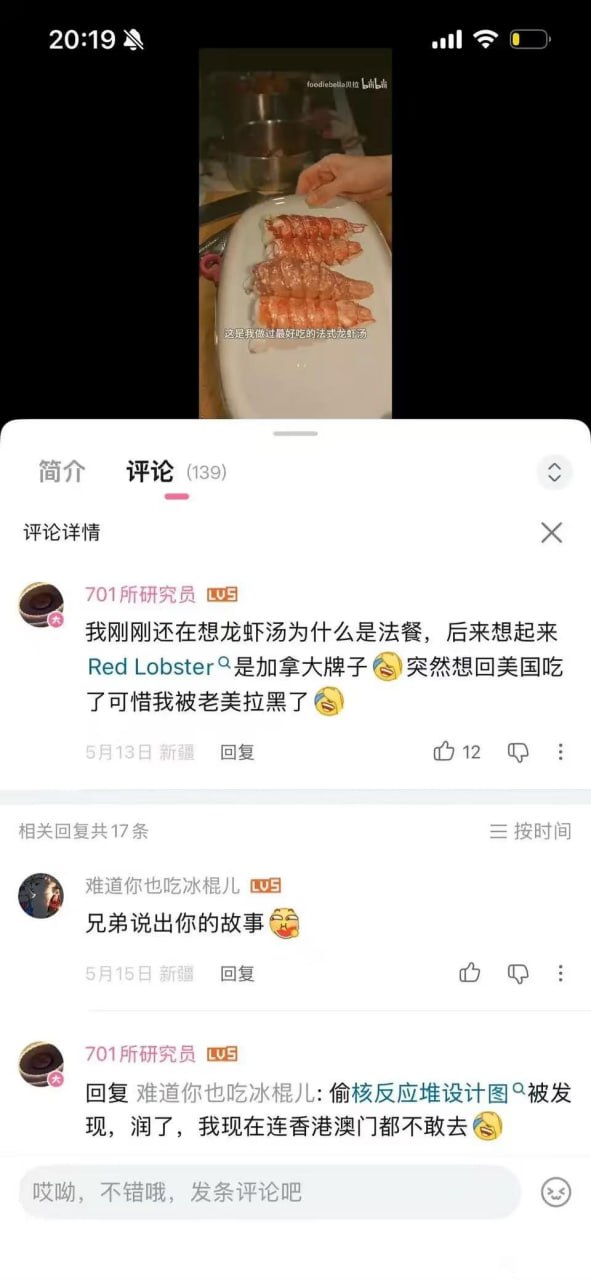
Task: Dislike the 兄弟说出你的故事 reply
Action: click(518, 973)
